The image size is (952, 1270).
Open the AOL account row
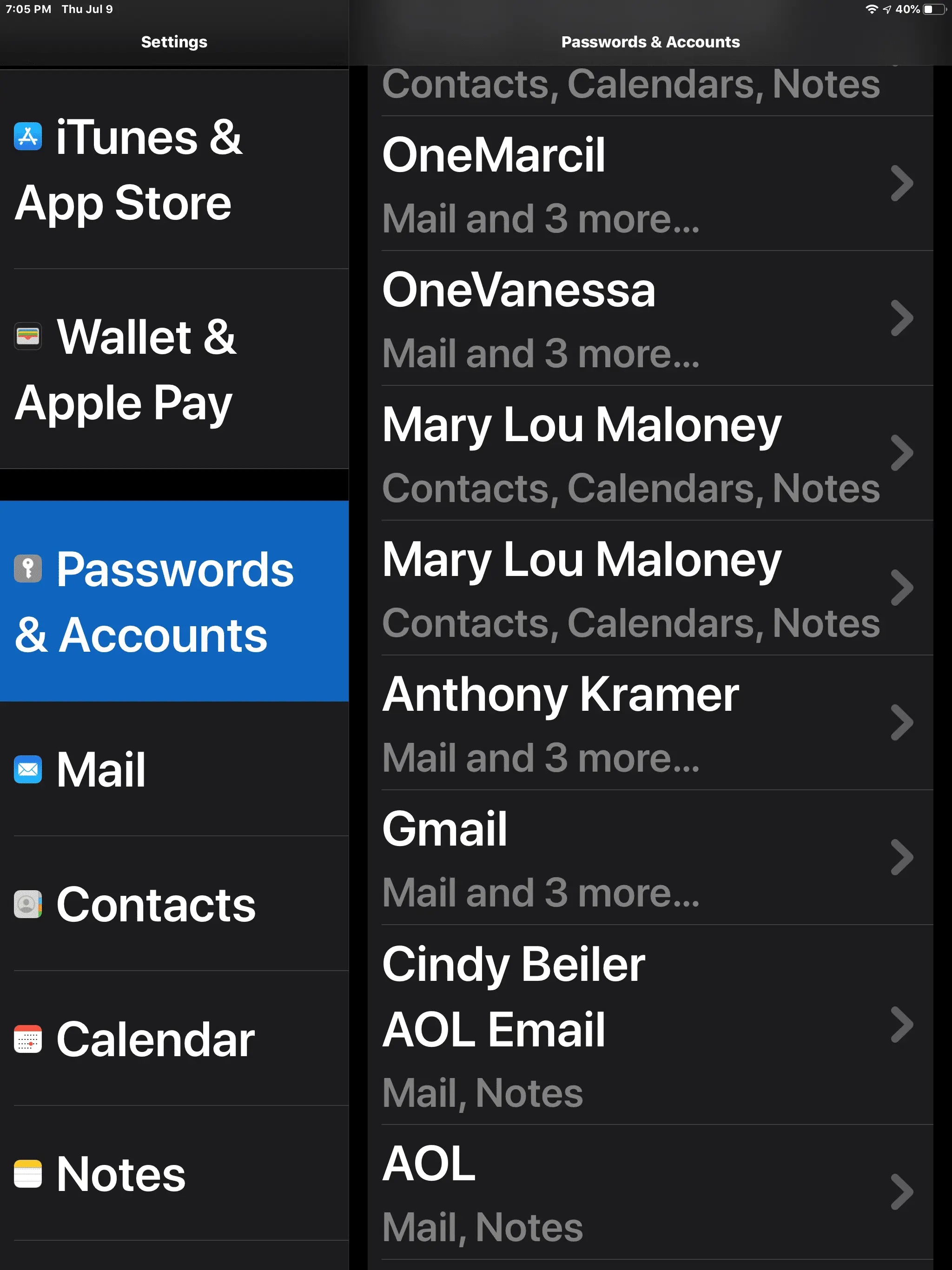[649, 1192]
